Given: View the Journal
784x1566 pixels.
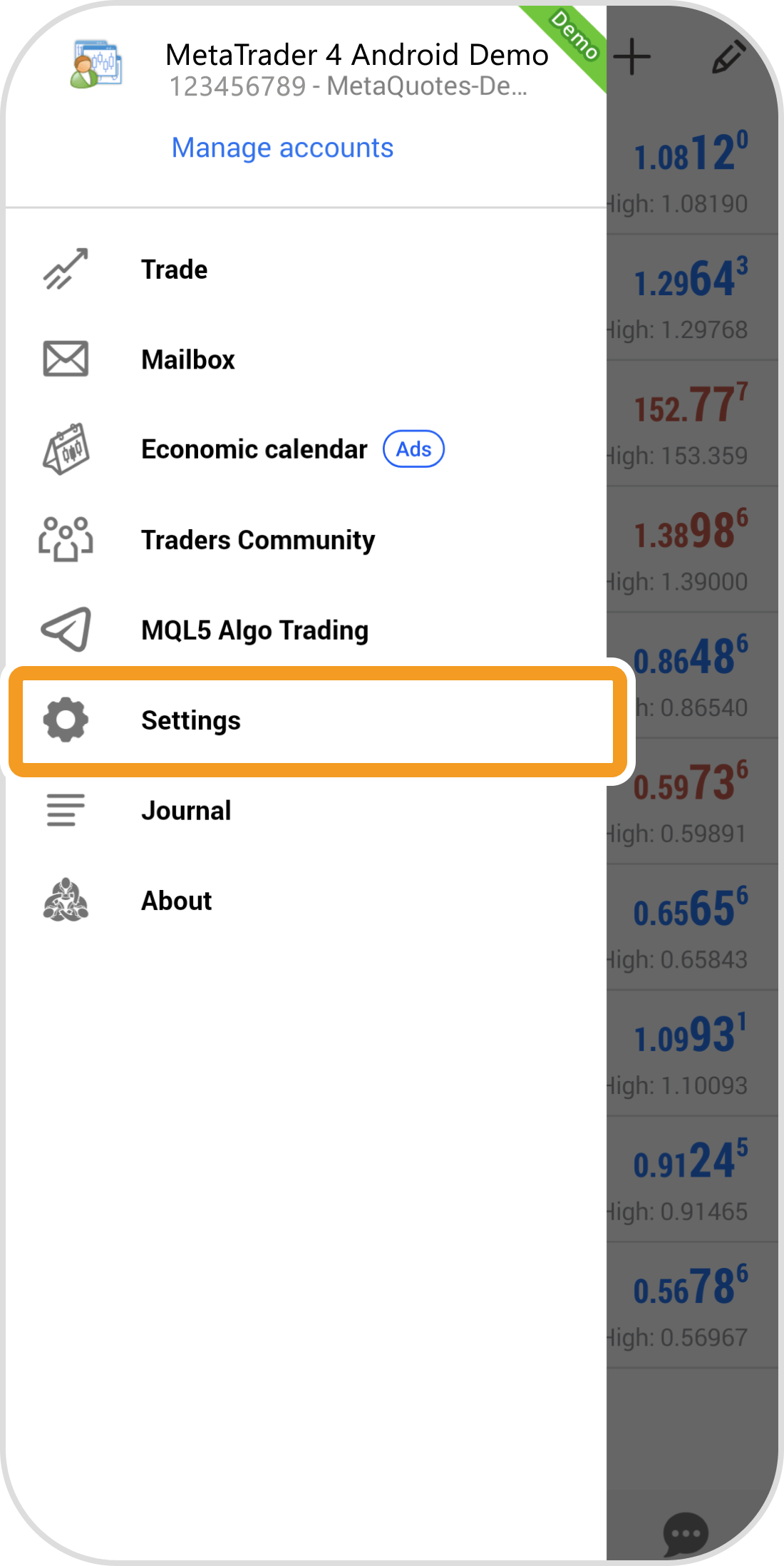Looking at the screenshot, I should [x=186, y=811].
